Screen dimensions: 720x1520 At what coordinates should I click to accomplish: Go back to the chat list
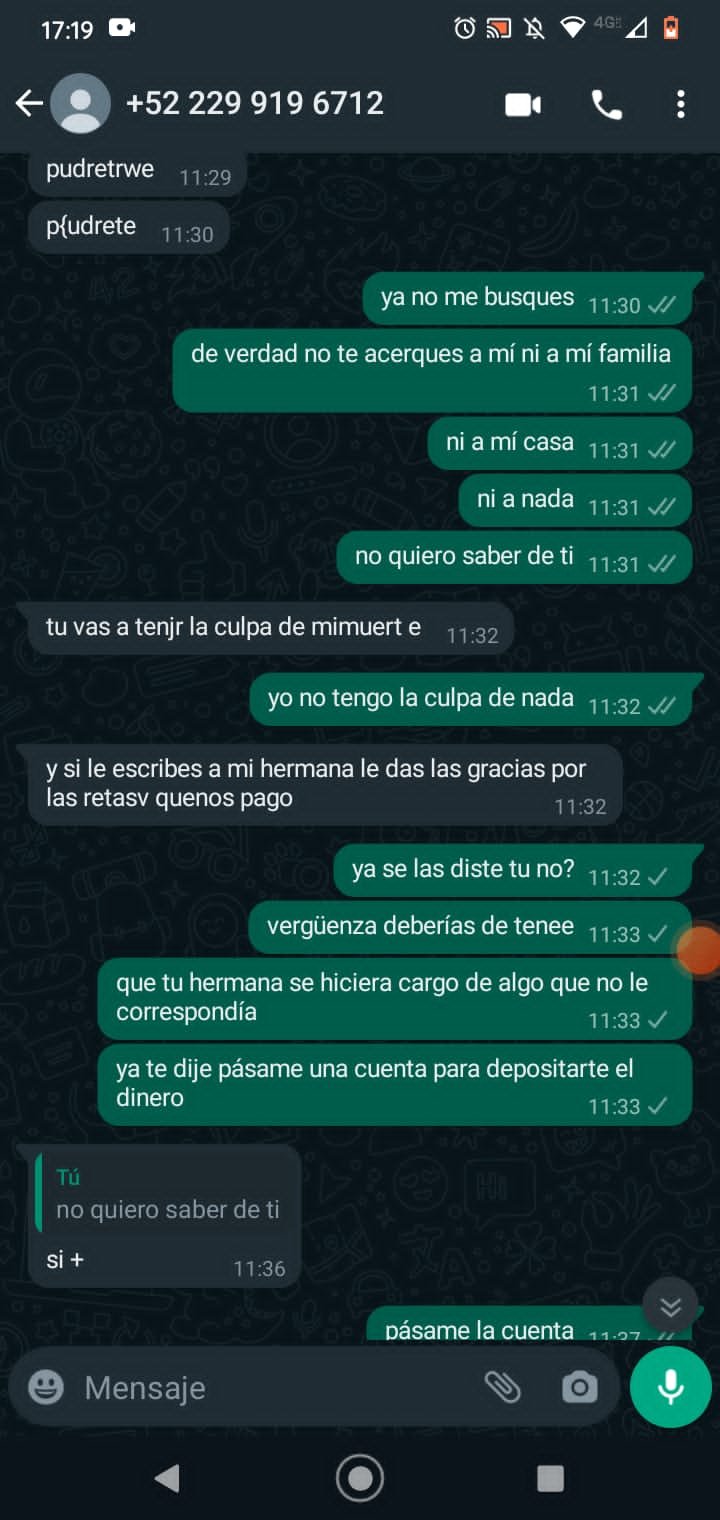point(29,103)
